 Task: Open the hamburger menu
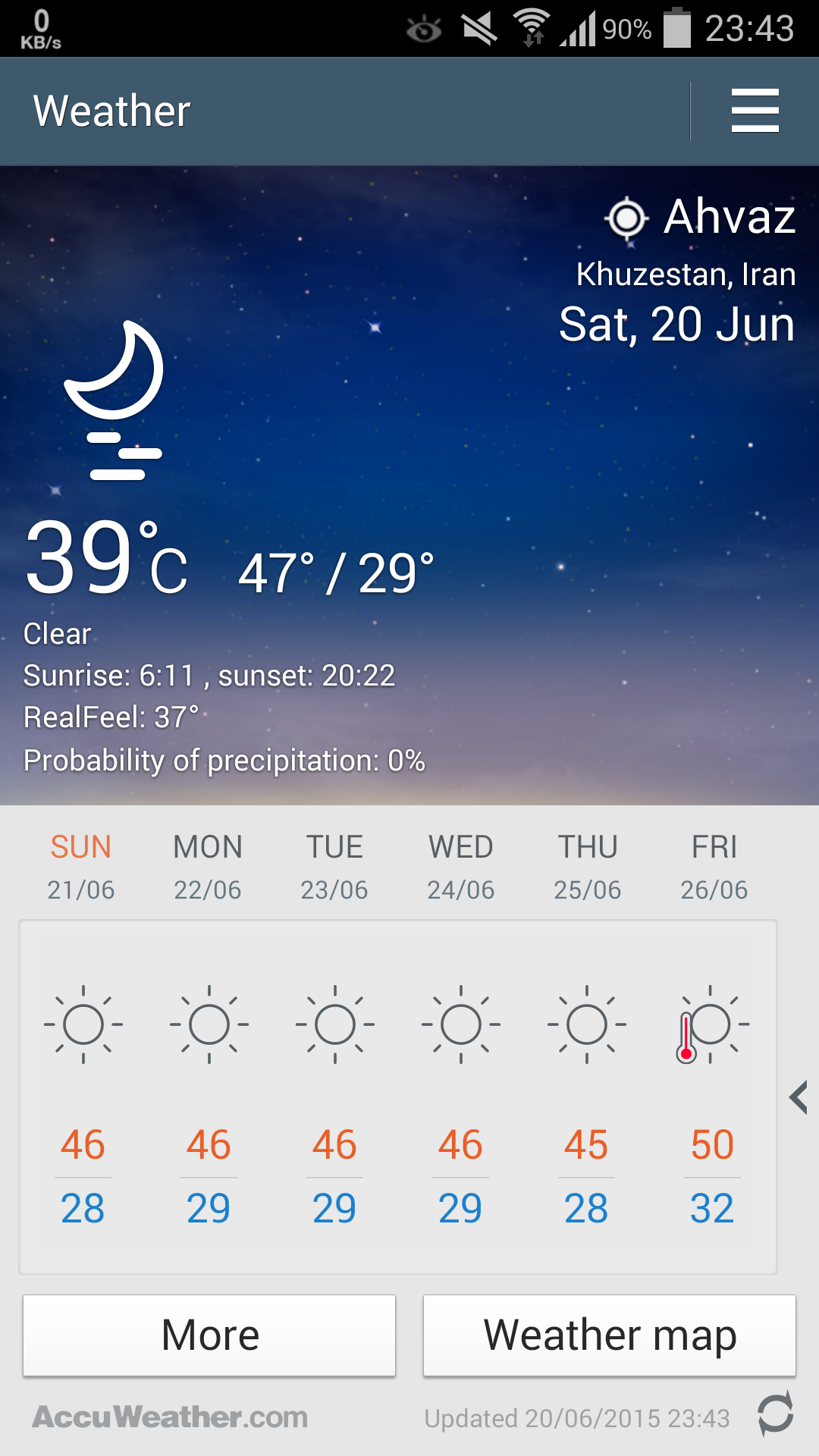pos(755,111)
